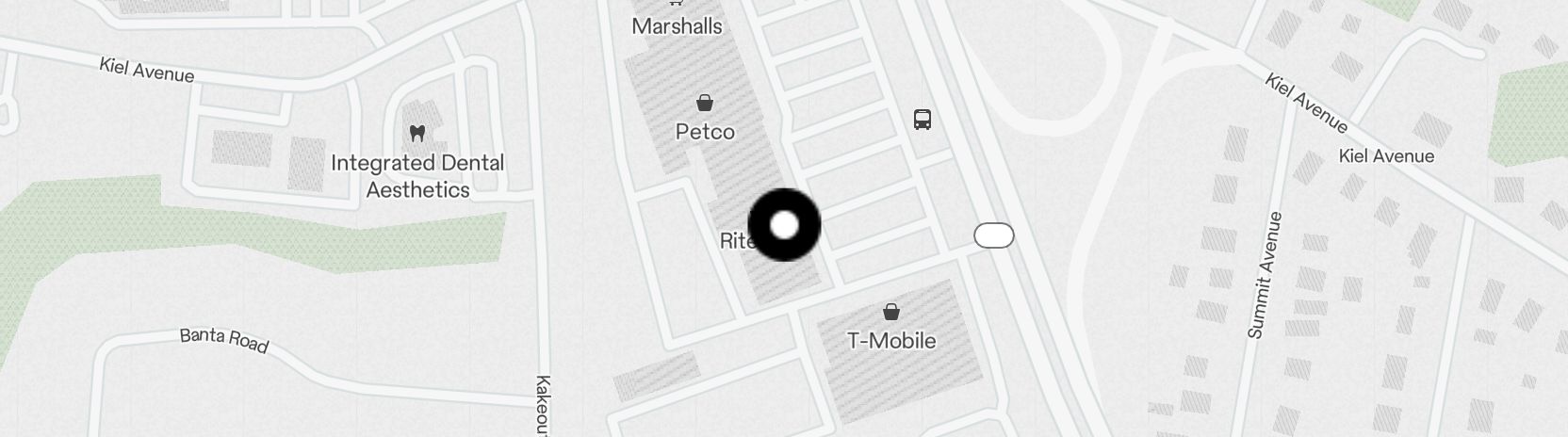This screenshot has width=1568, height=437.
Task: Select the T-Mobile shop marker
Action: pos(890,312)
